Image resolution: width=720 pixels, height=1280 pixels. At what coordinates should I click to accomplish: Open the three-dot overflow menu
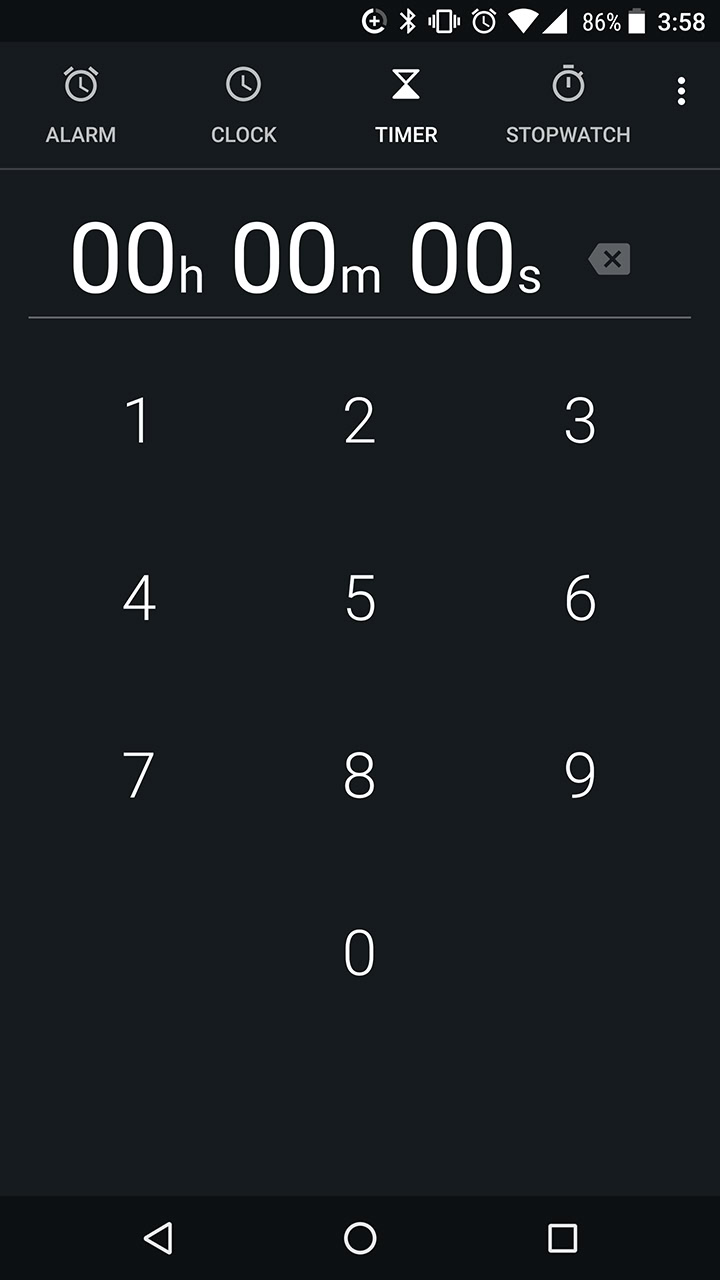coord(681,91)
